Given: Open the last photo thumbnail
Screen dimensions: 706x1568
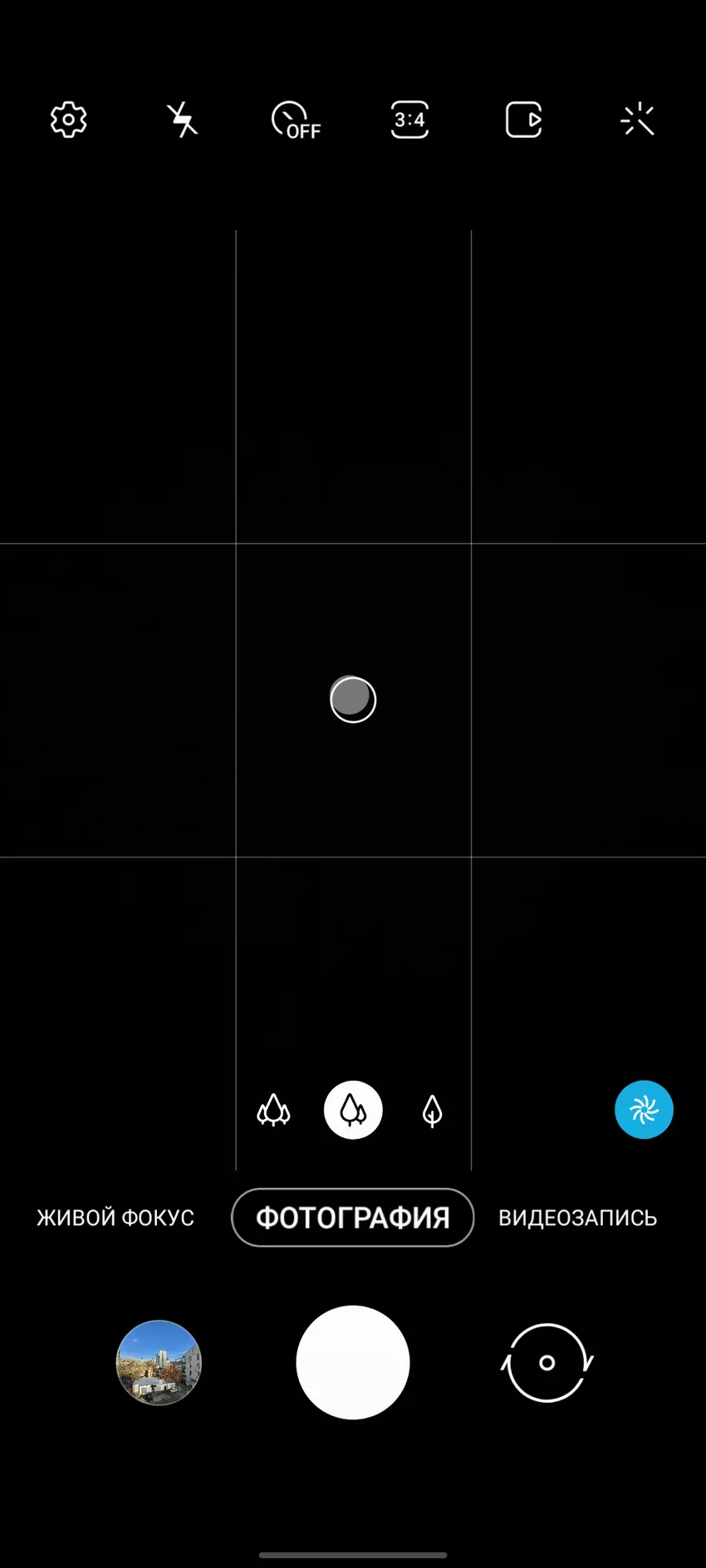Looking at the screenshot, I should click(x=159, y=1362).
